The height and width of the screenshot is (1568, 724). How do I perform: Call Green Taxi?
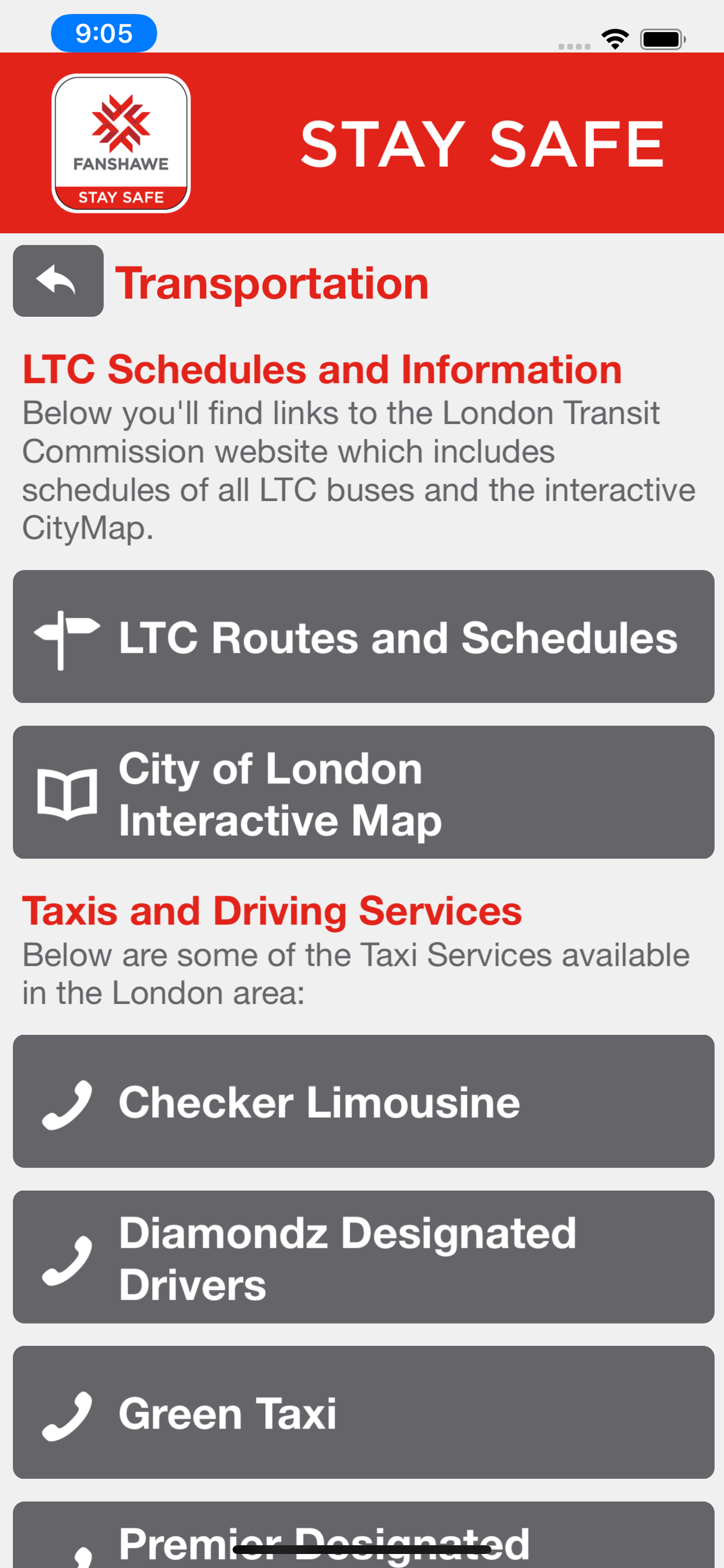(x=363, y=1412)
